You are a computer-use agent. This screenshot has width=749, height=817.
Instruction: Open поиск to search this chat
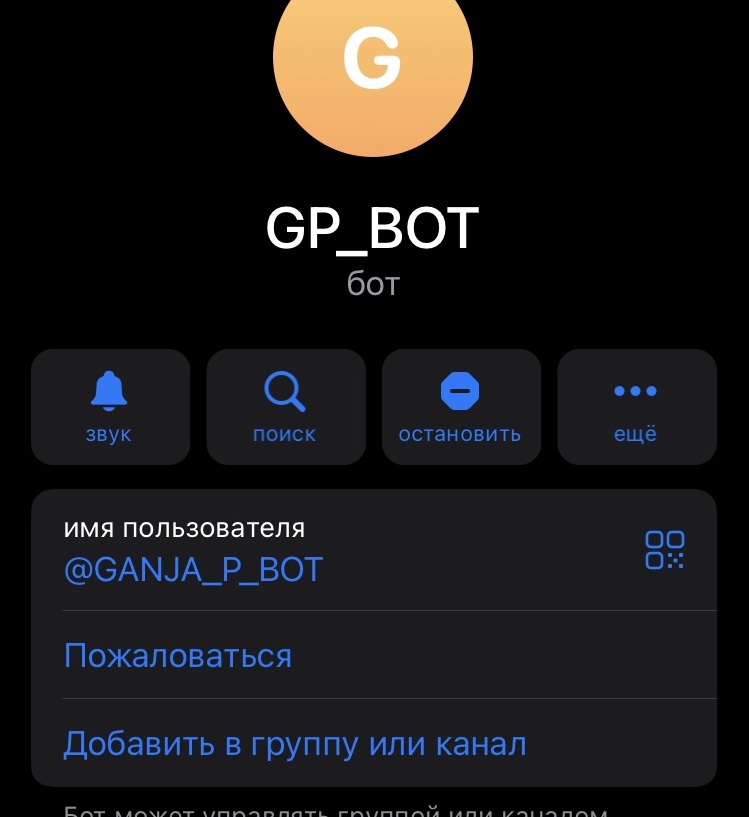tap(285, 407)
